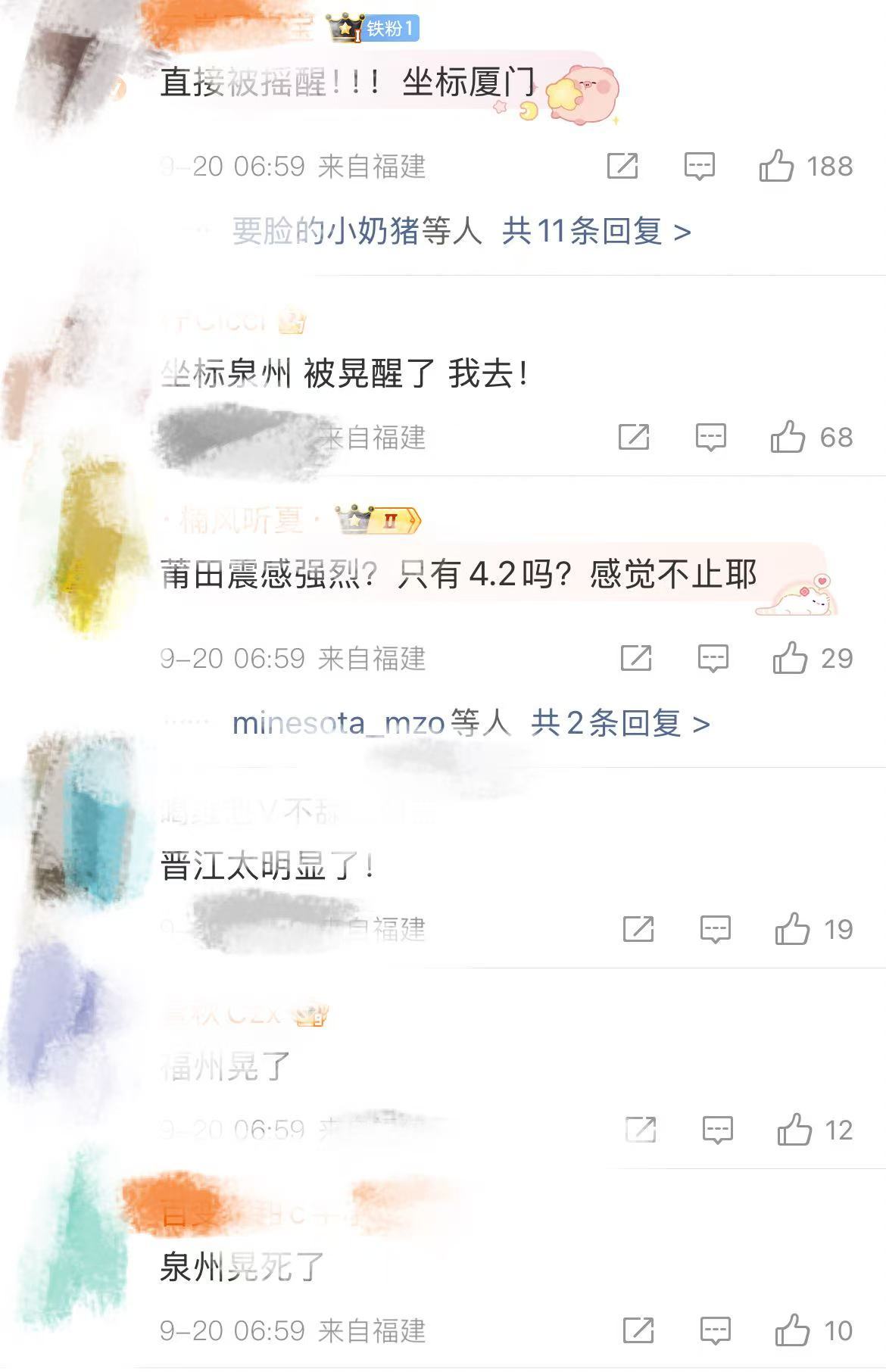Image resolution: width=886 pixels, height=1372 pixels.
Task: Repost the comment '直接被摇醒!!! 坐标厦门'
Action: pos(622,165)
